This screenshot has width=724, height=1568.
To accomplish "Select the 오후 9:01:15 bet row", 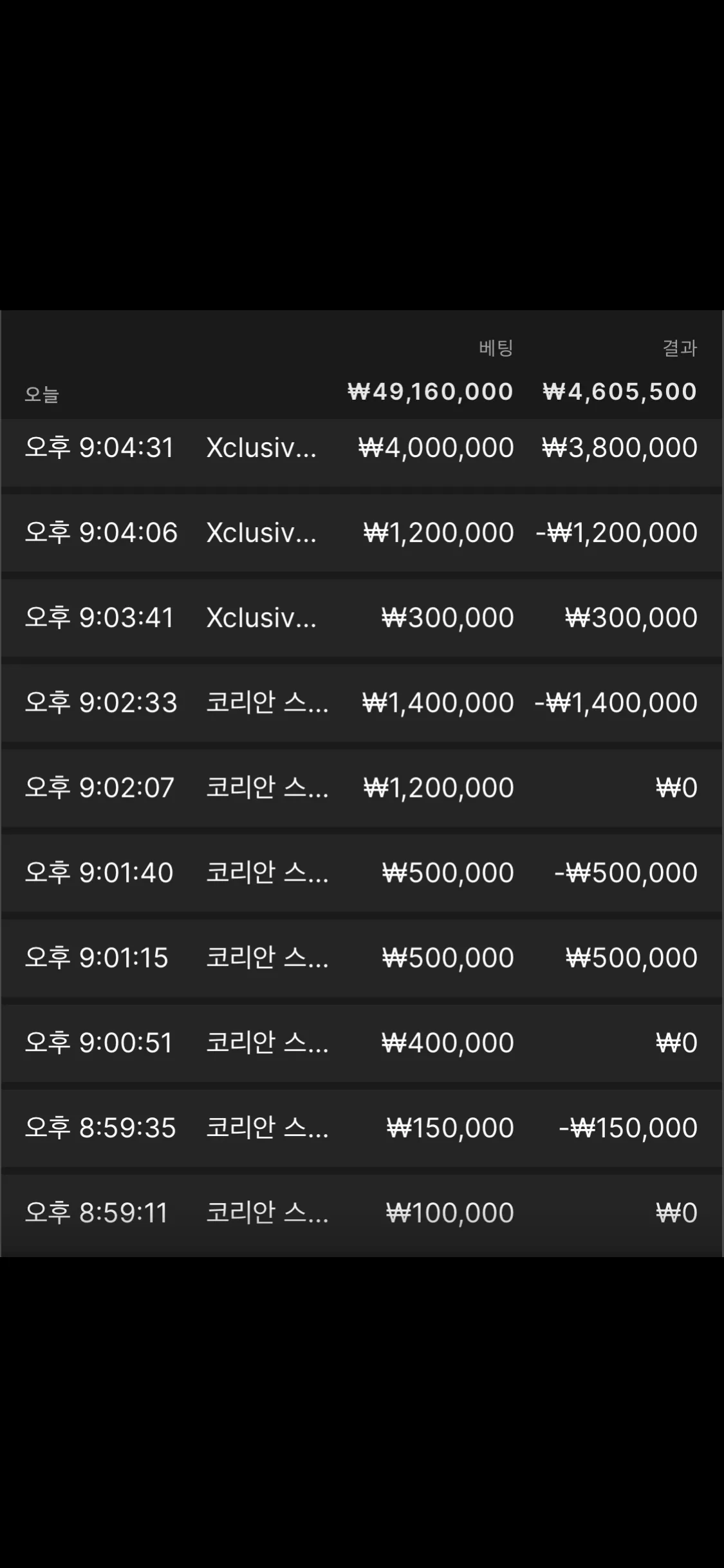I will click(362, 958).
